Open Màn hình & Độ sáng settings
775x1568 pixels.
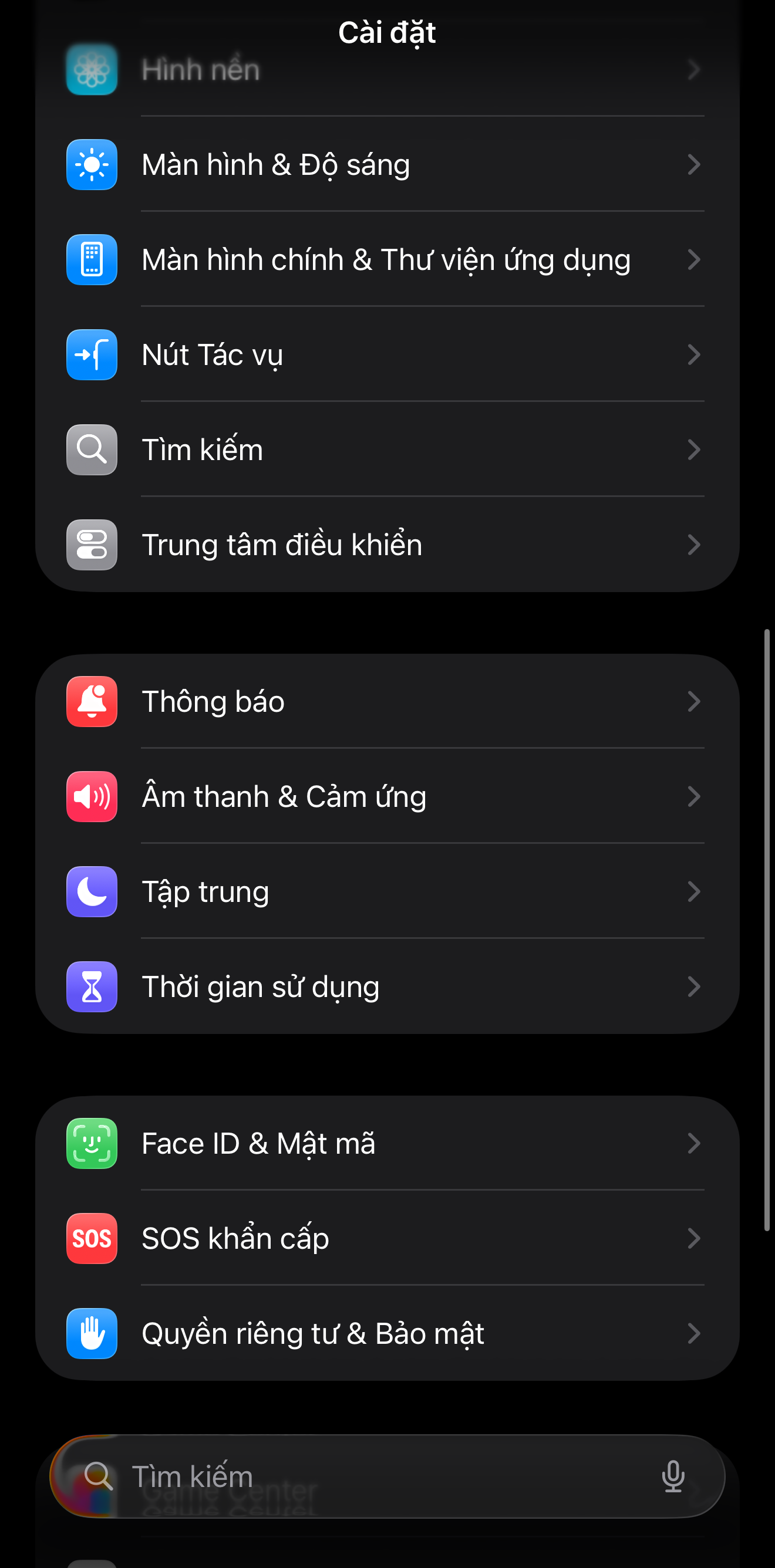coord(387,165)
